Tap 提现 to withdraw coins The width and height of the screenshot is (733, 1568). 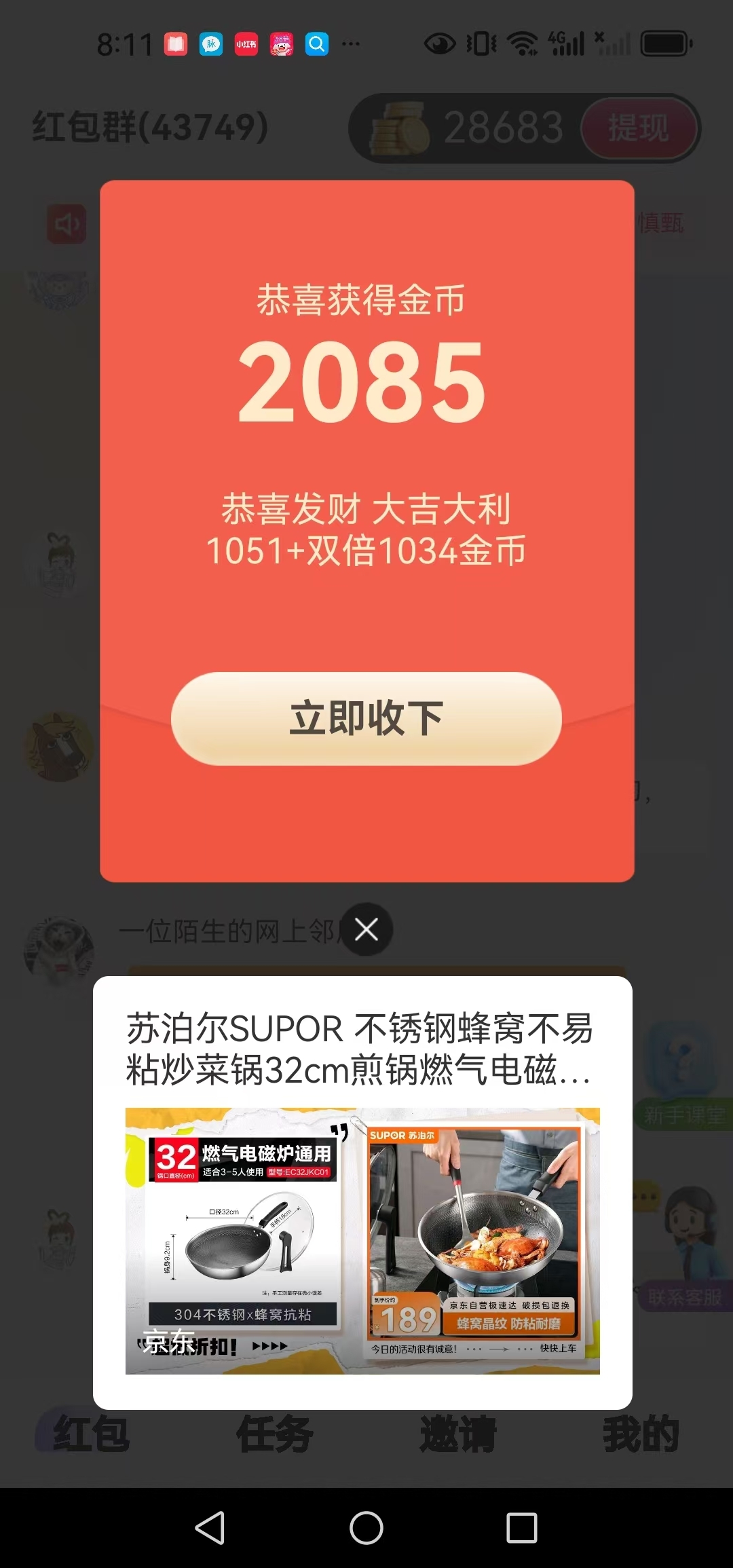tap(639, 128)
